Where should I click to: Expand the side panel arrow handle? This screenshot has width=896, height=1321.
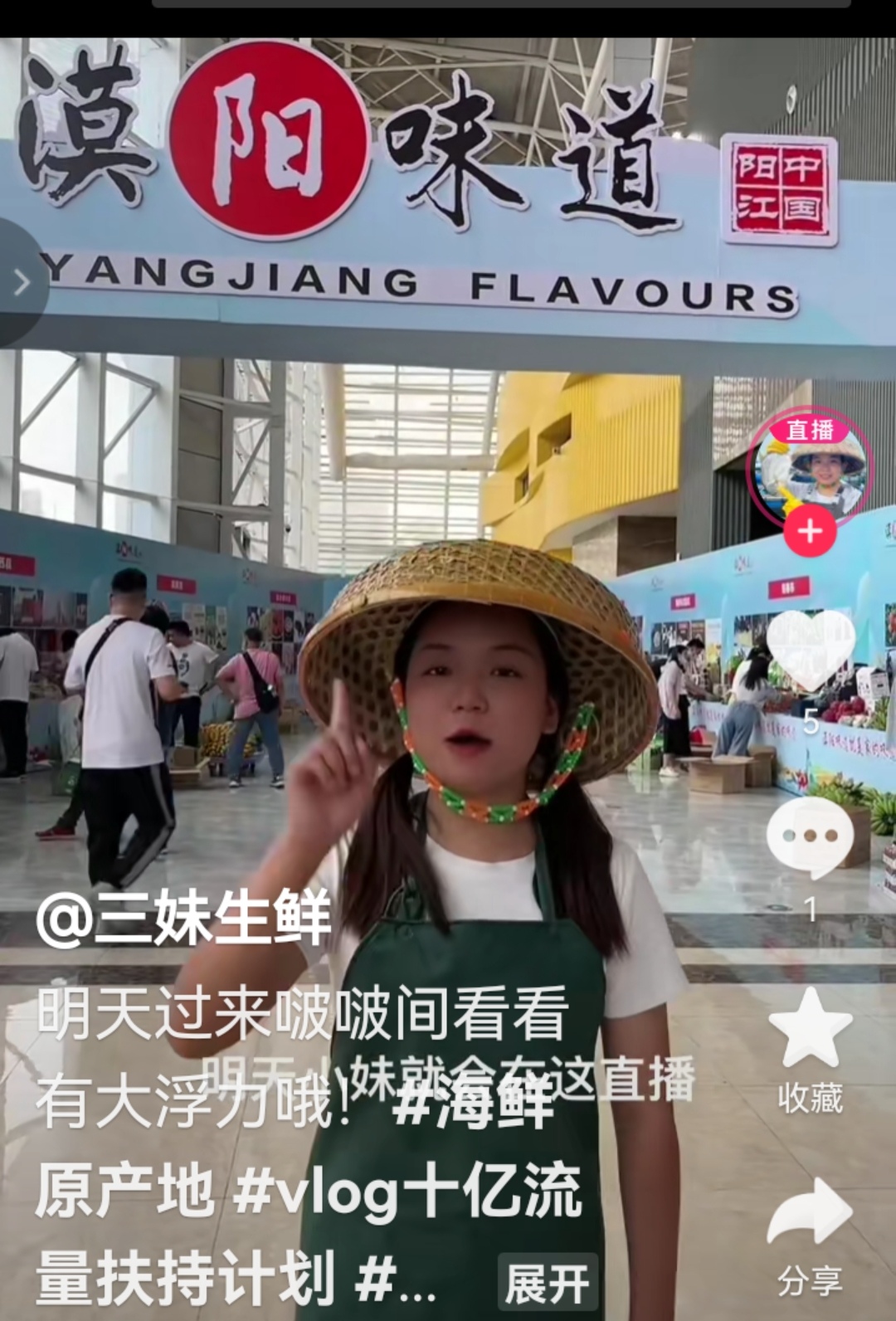(x=21, y=283)
